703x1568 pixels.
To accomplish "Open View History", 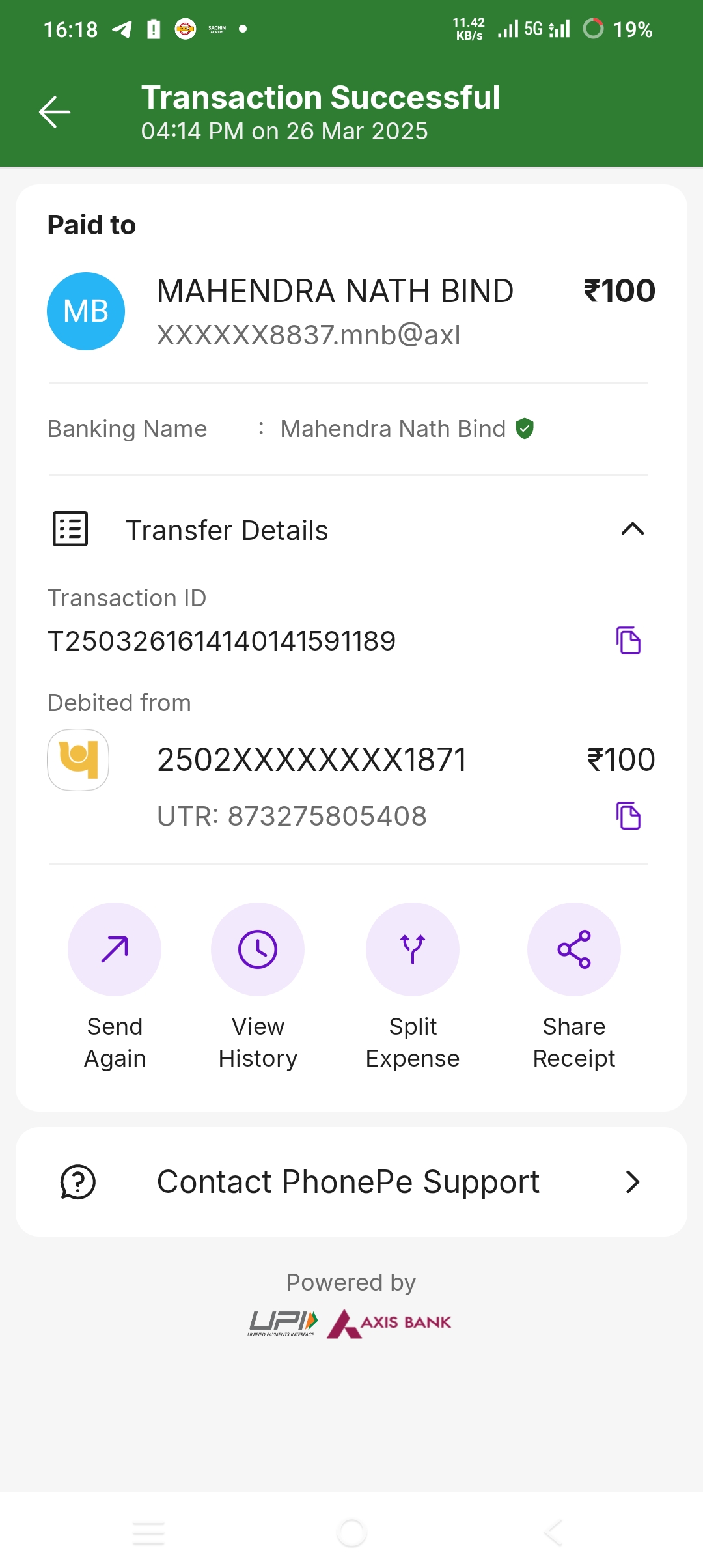I will [x=258, y=949].
